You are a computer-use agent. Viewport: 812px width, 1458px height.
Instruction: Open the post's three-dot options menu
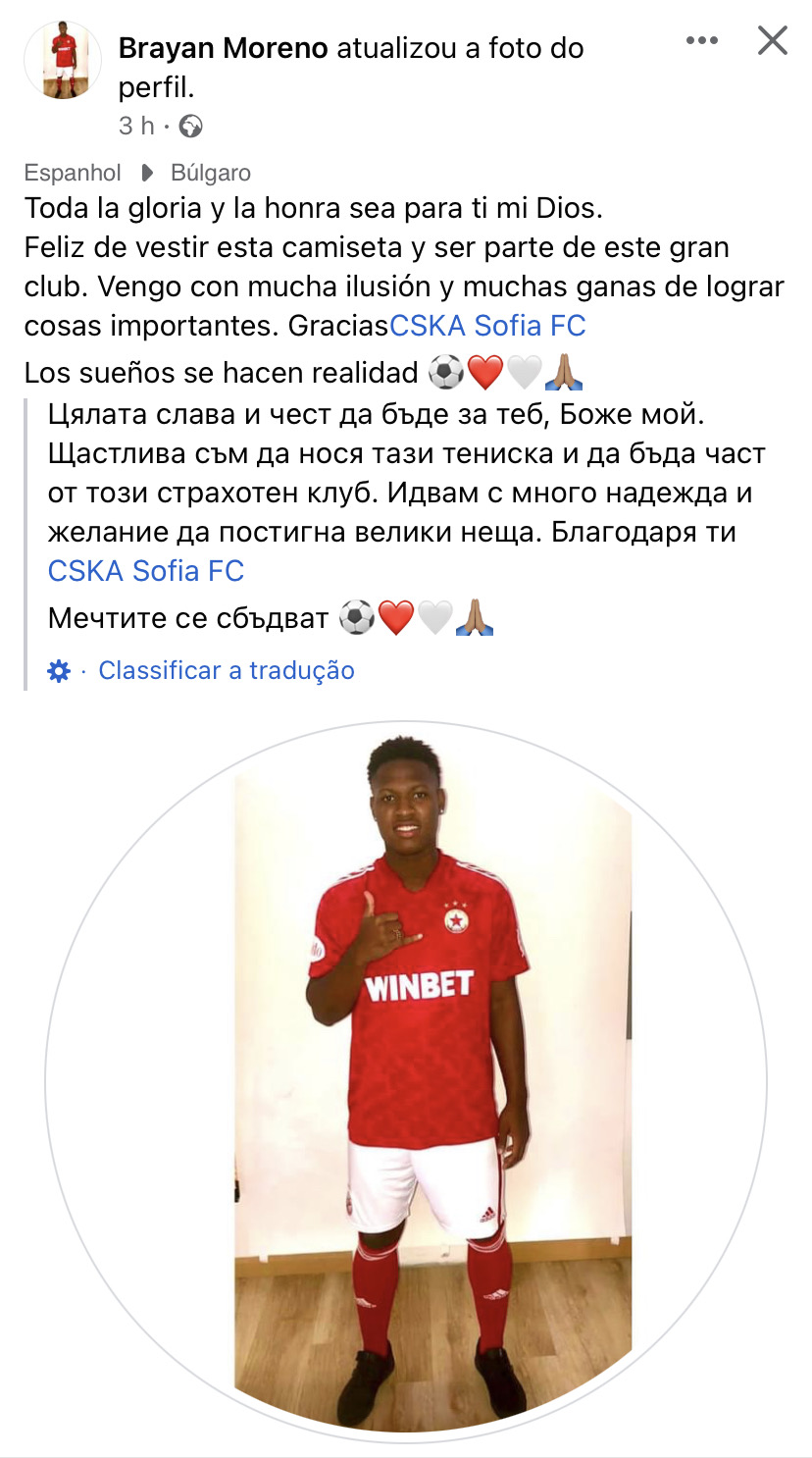coord(702,41)
